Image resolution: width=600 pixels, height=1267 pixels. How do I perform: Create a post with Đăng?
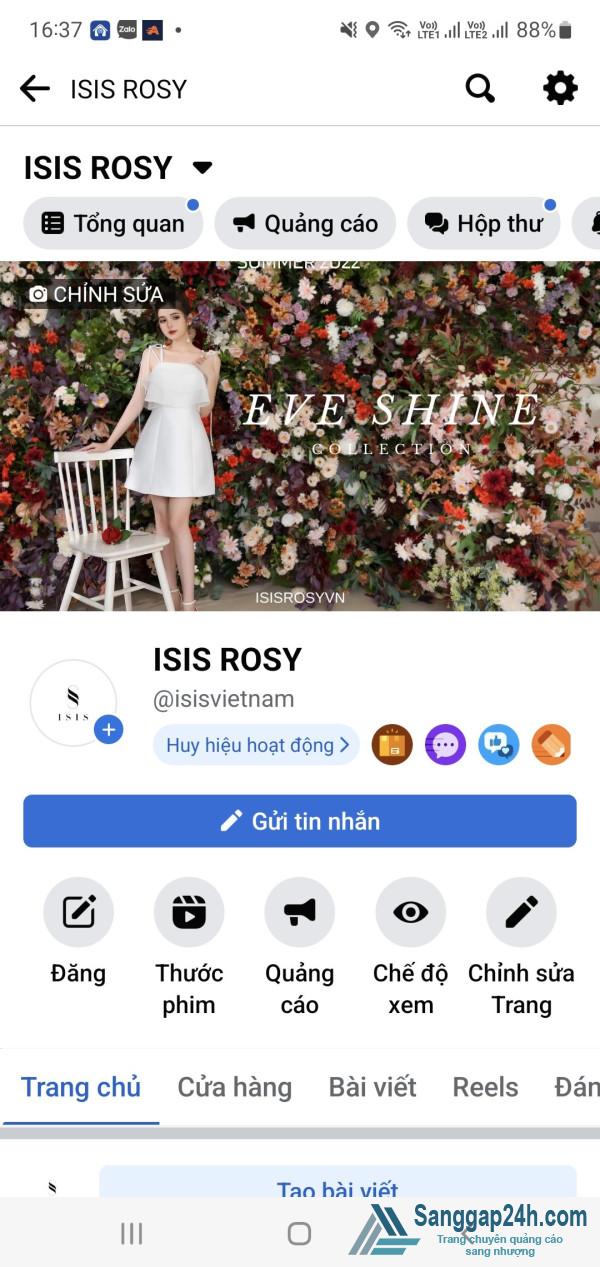[x=78, y=912]
